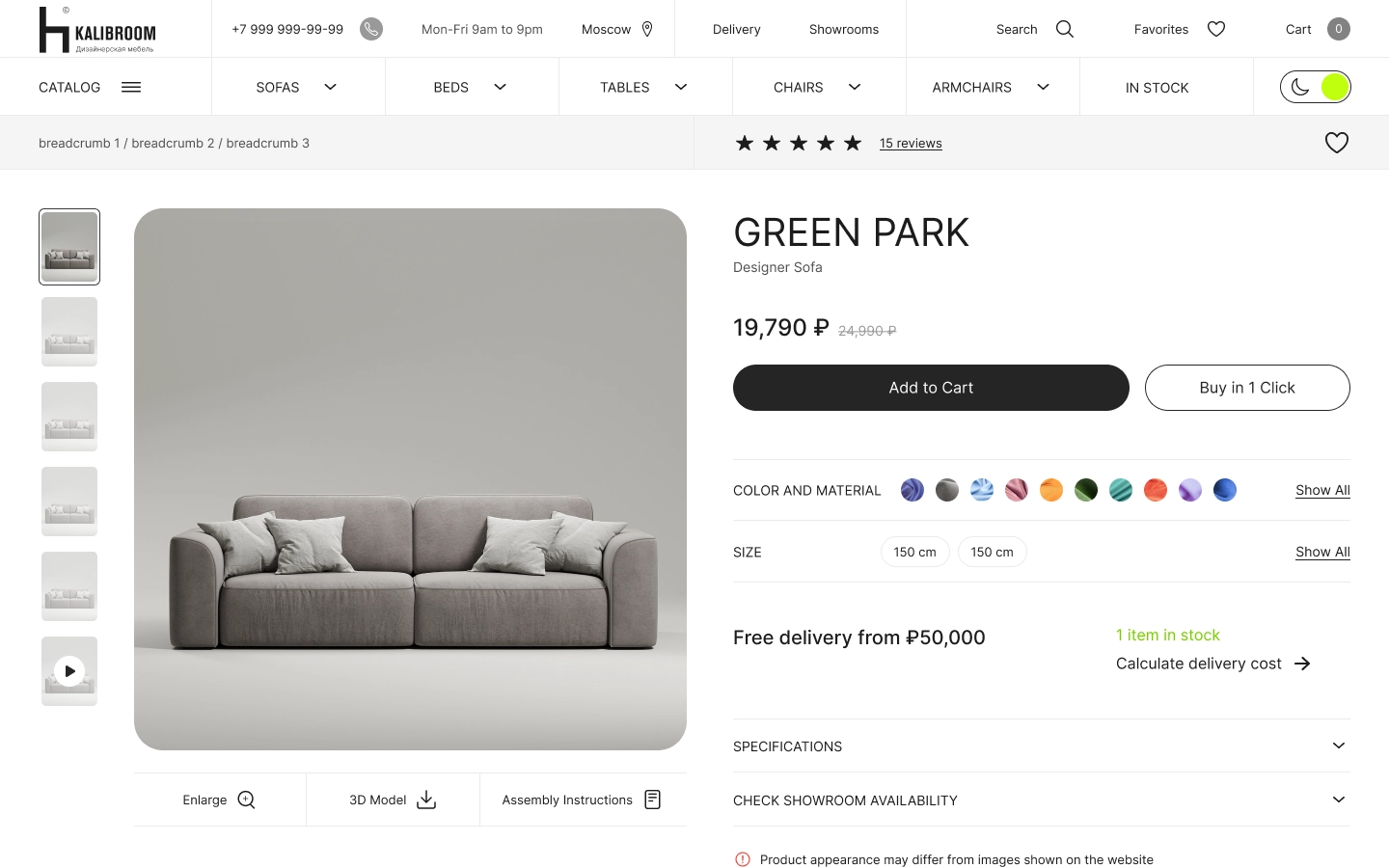Toggle the dark mode switch
This screenshot has height=868, width=1389.
1315,87
